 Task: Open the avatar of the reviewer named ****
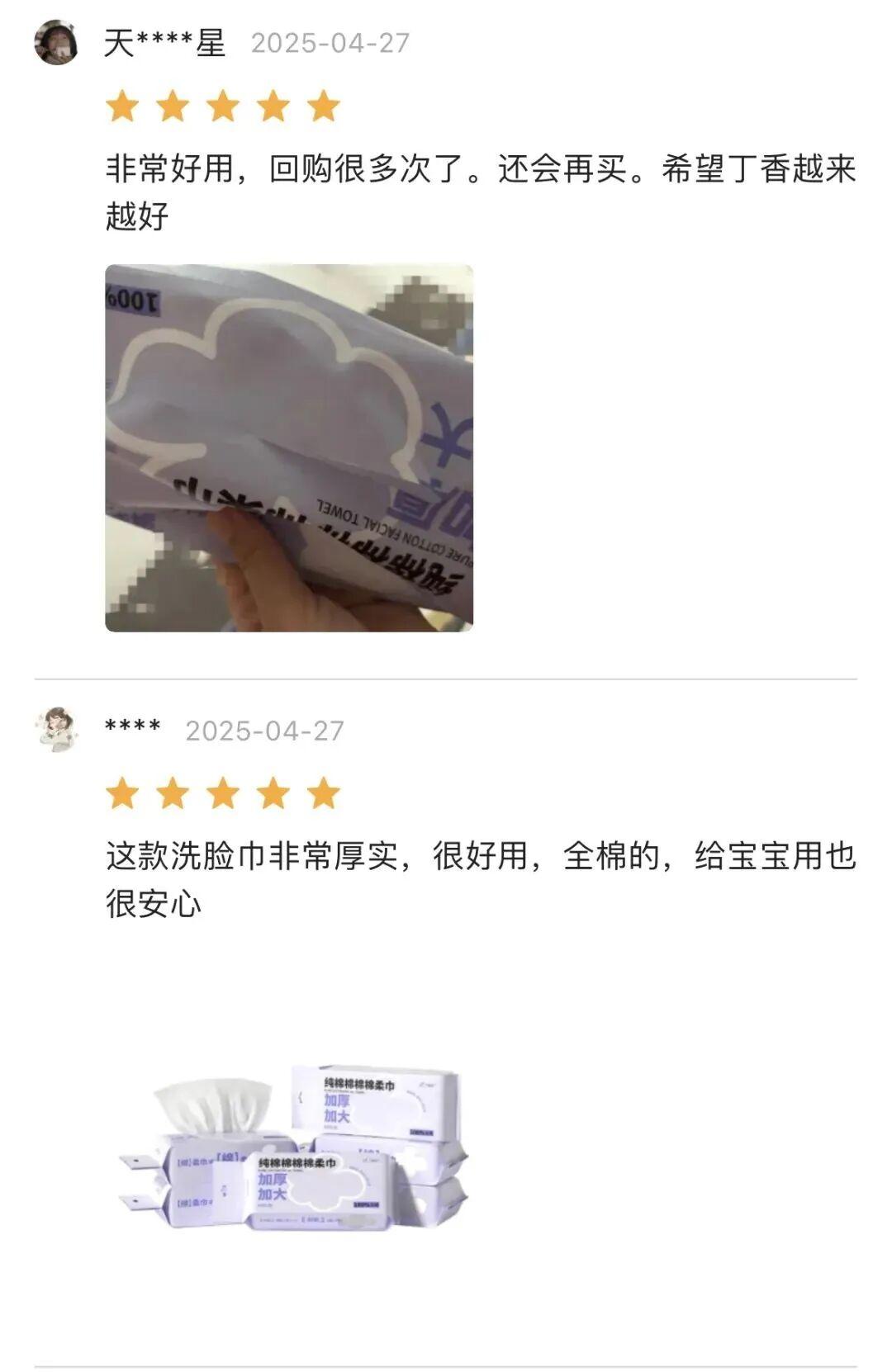pos(56,730)
